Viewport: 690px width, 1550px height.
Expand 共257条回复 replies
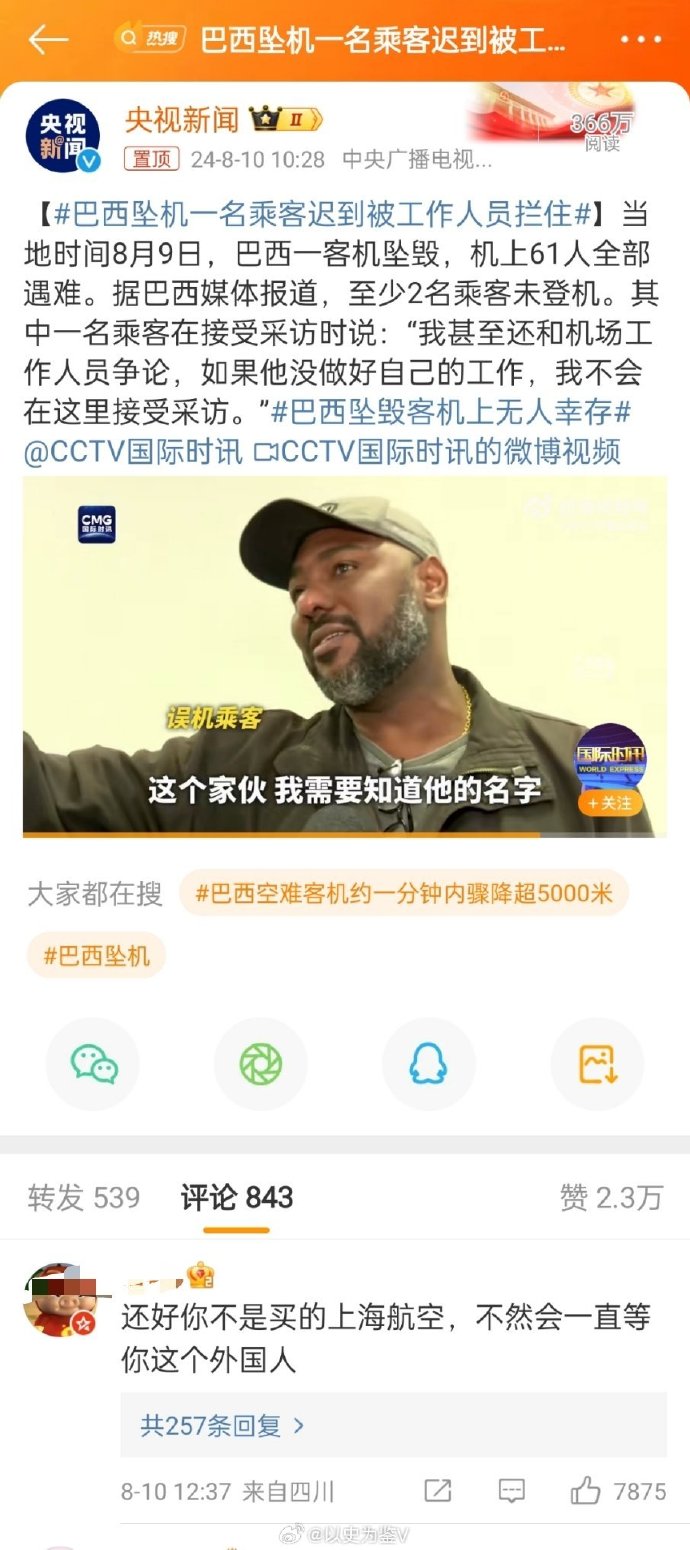point(222,1425)
